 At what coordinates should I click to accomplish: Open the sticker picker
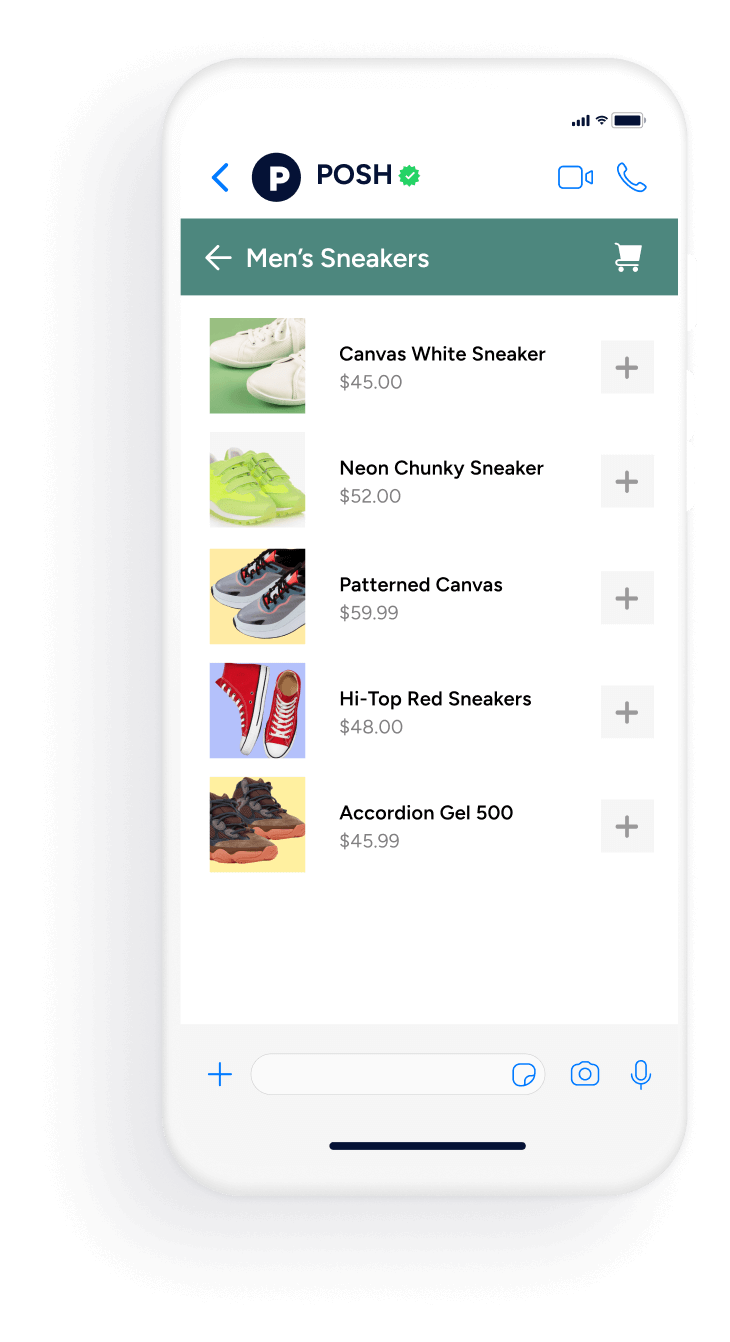click(523, 1075)
